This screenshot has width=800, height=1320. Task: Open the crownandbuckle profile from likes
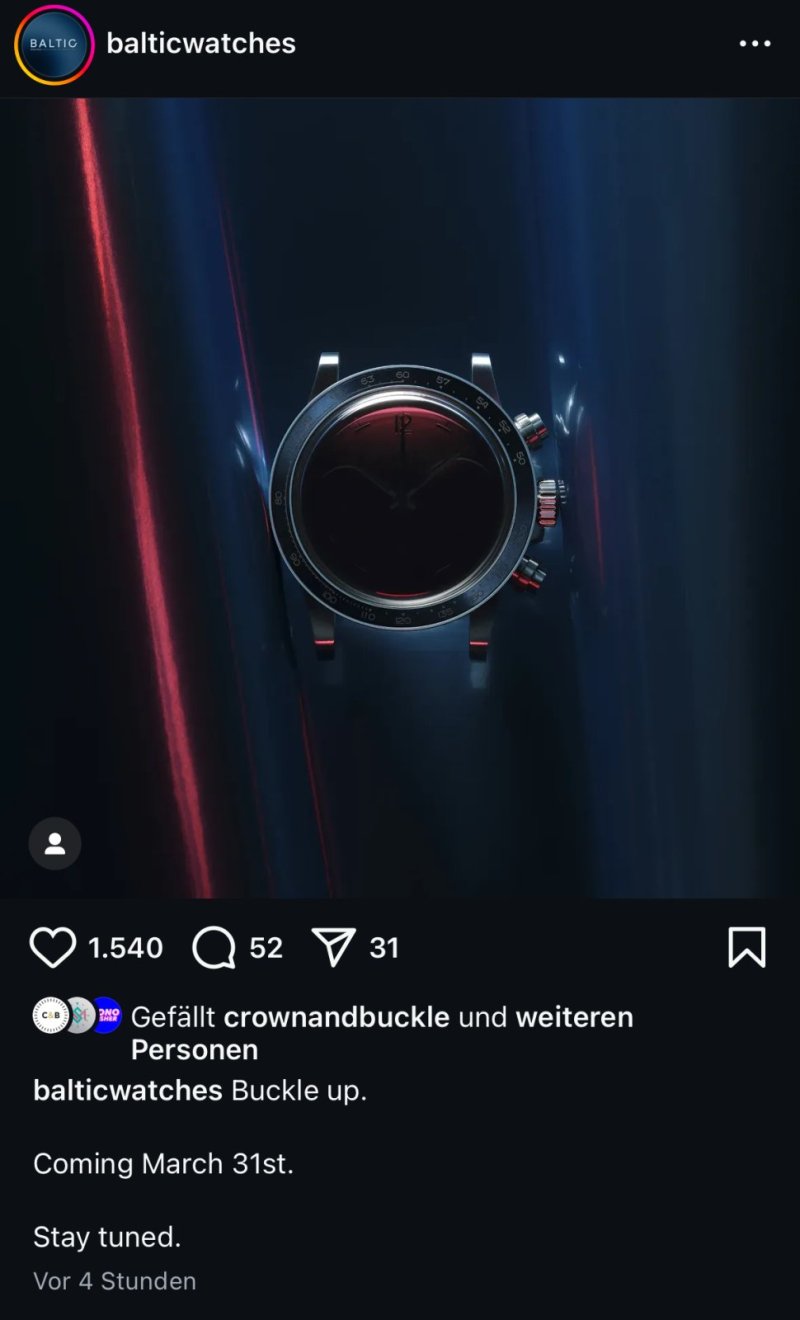[336, 1017]
